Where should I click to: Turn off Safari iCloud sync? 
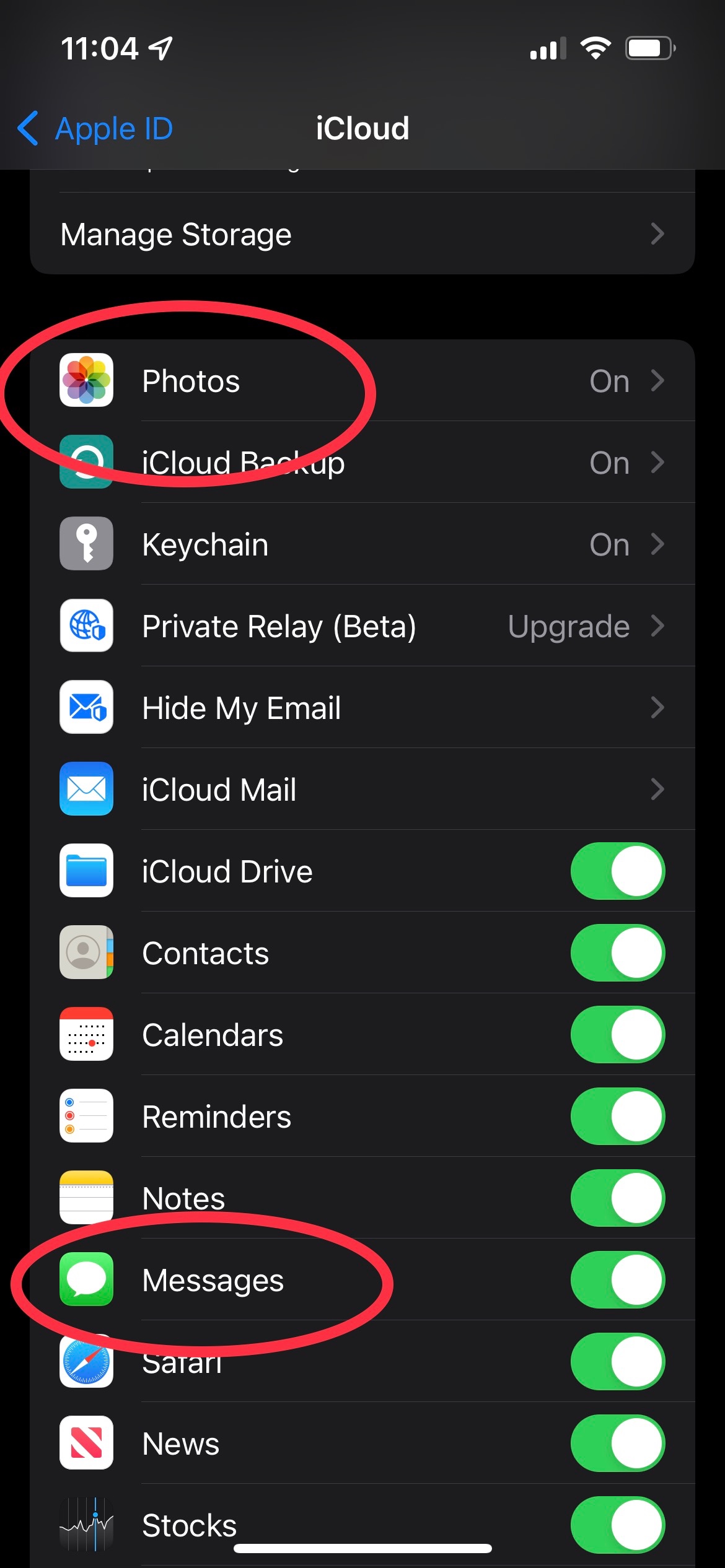(x=618, y=1361)
